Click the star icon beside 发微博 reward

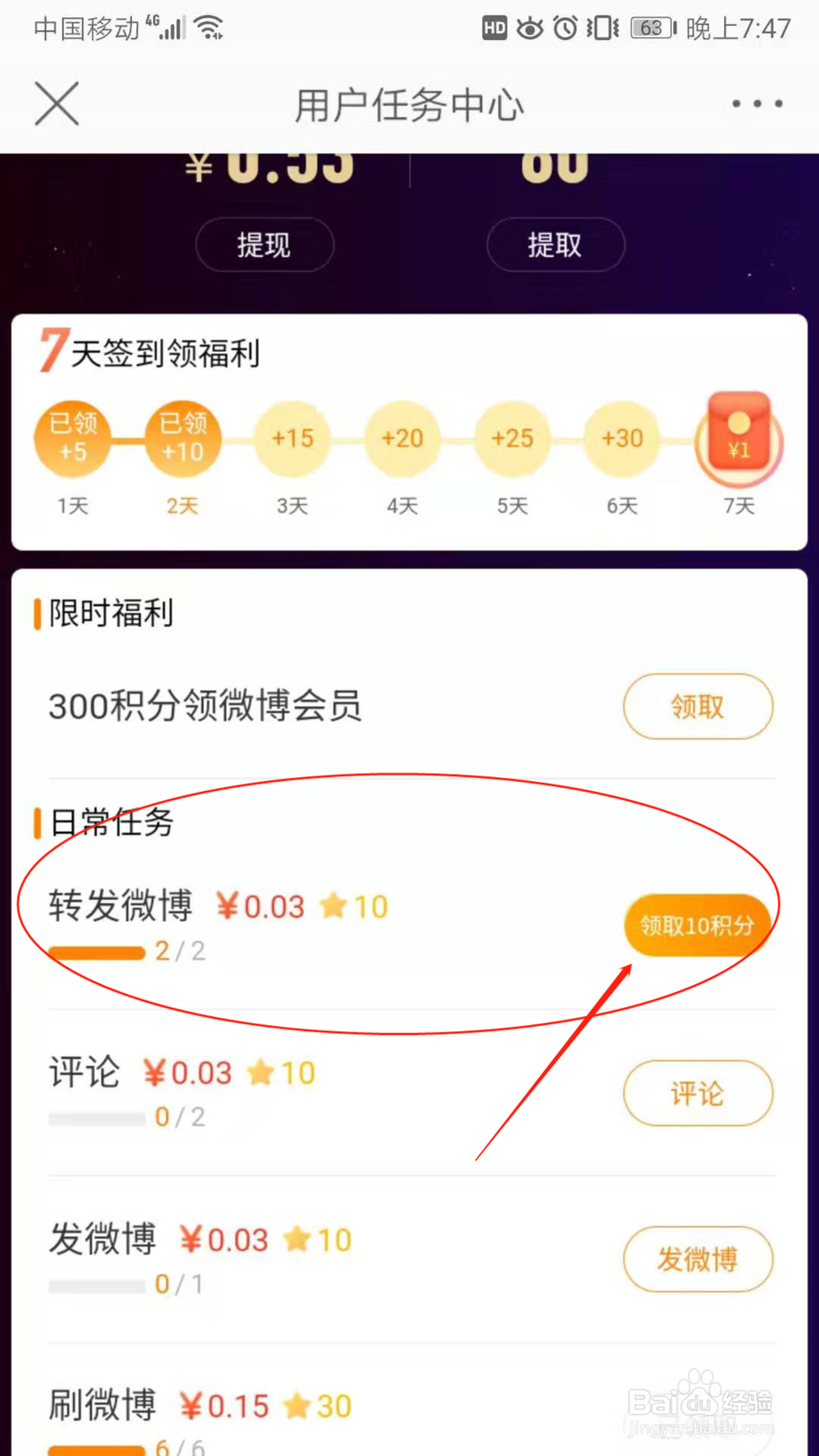click(x=297, y=1239)
